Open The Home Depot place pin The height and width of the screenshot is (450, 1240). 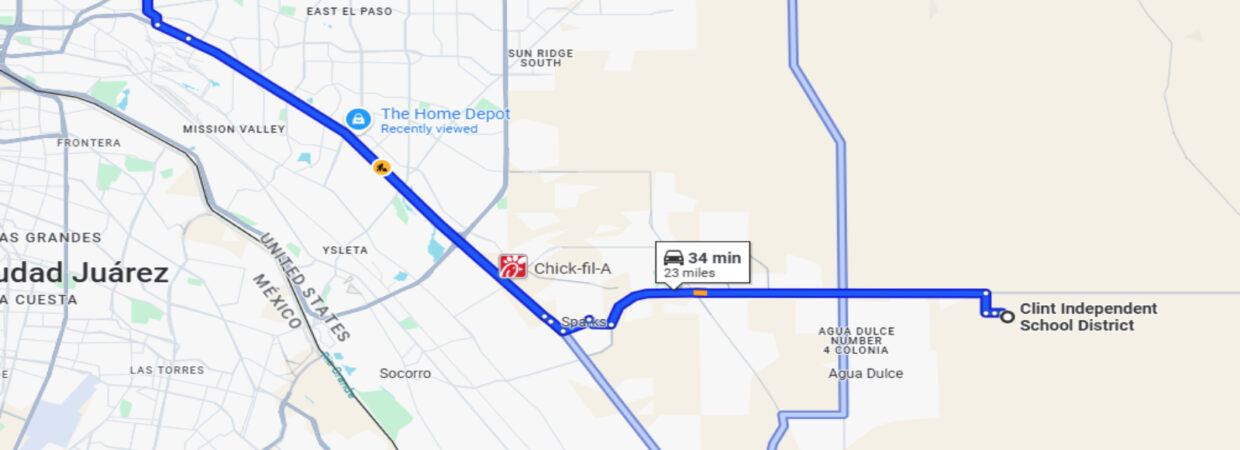coord(358,120)
